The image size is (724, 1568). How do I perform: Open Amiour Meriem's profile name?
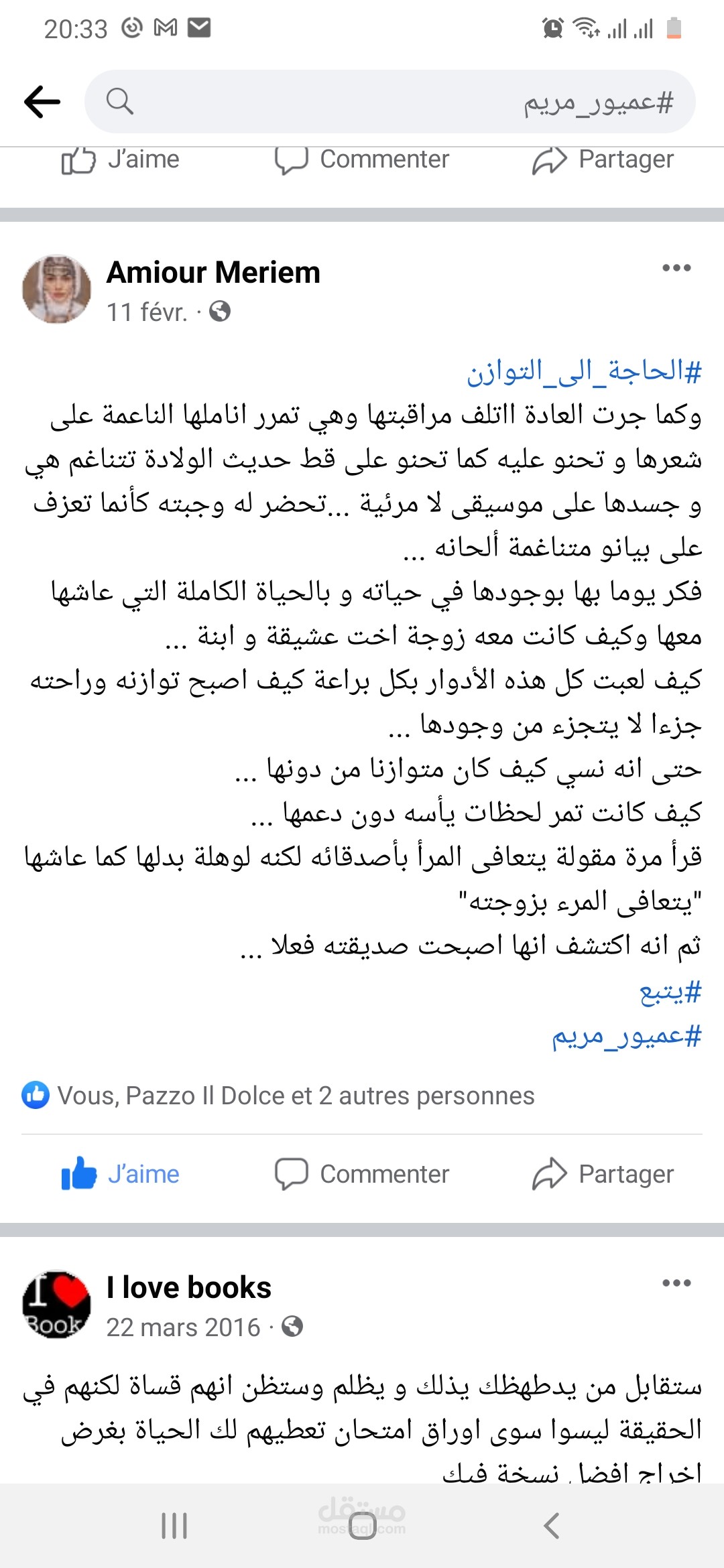pyautogui.click(x=213, y=272)
